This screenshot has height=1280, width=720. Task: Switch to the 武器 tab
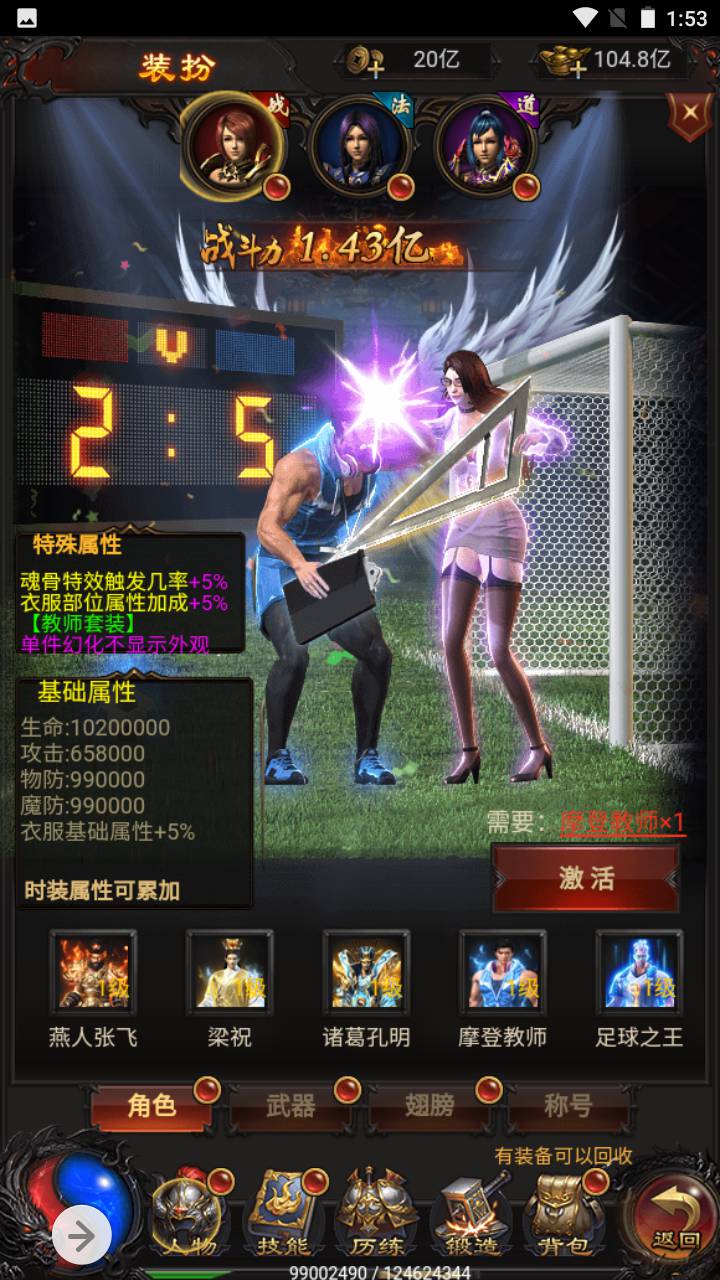(x=292, y=1106)
